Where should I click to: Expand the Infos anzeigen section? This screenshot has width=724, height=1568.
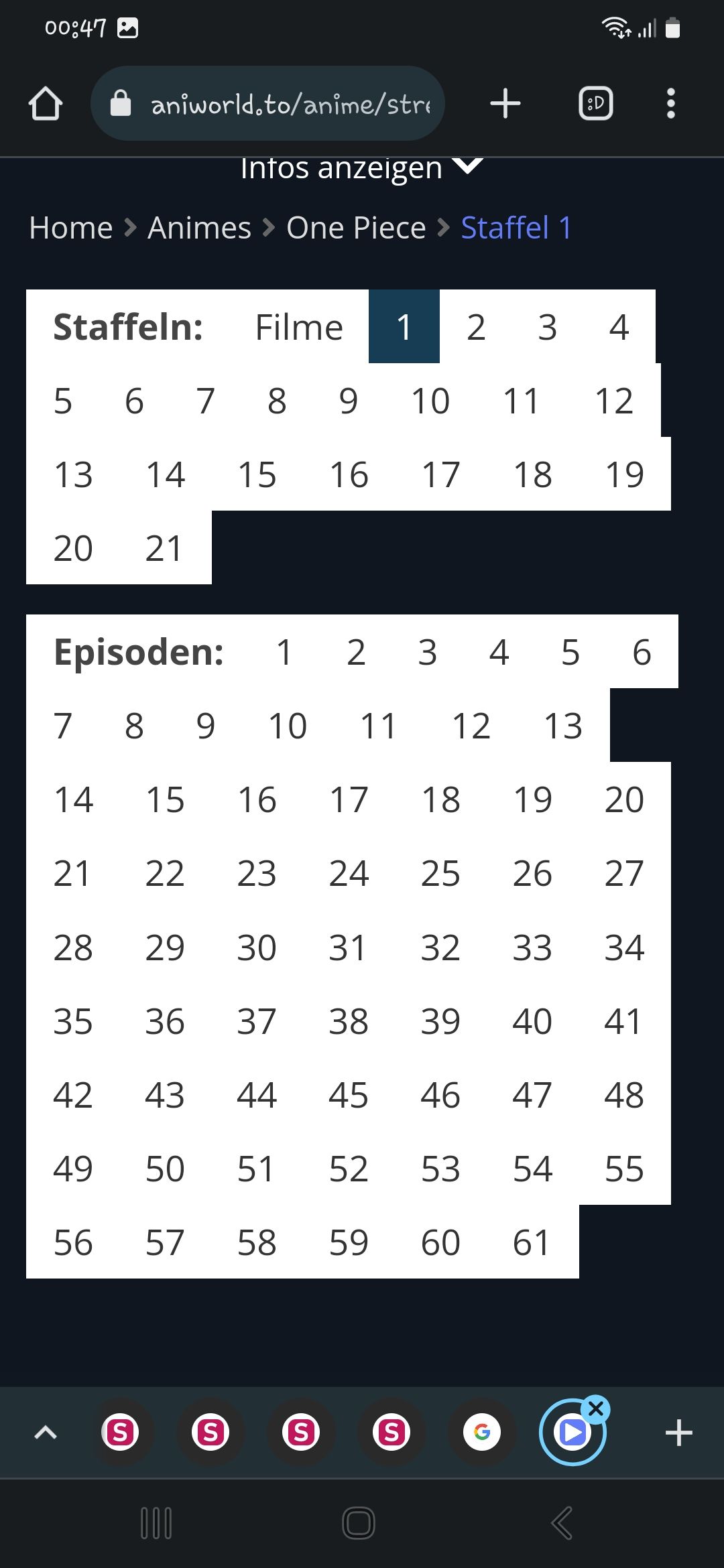[x=361, y=168]
